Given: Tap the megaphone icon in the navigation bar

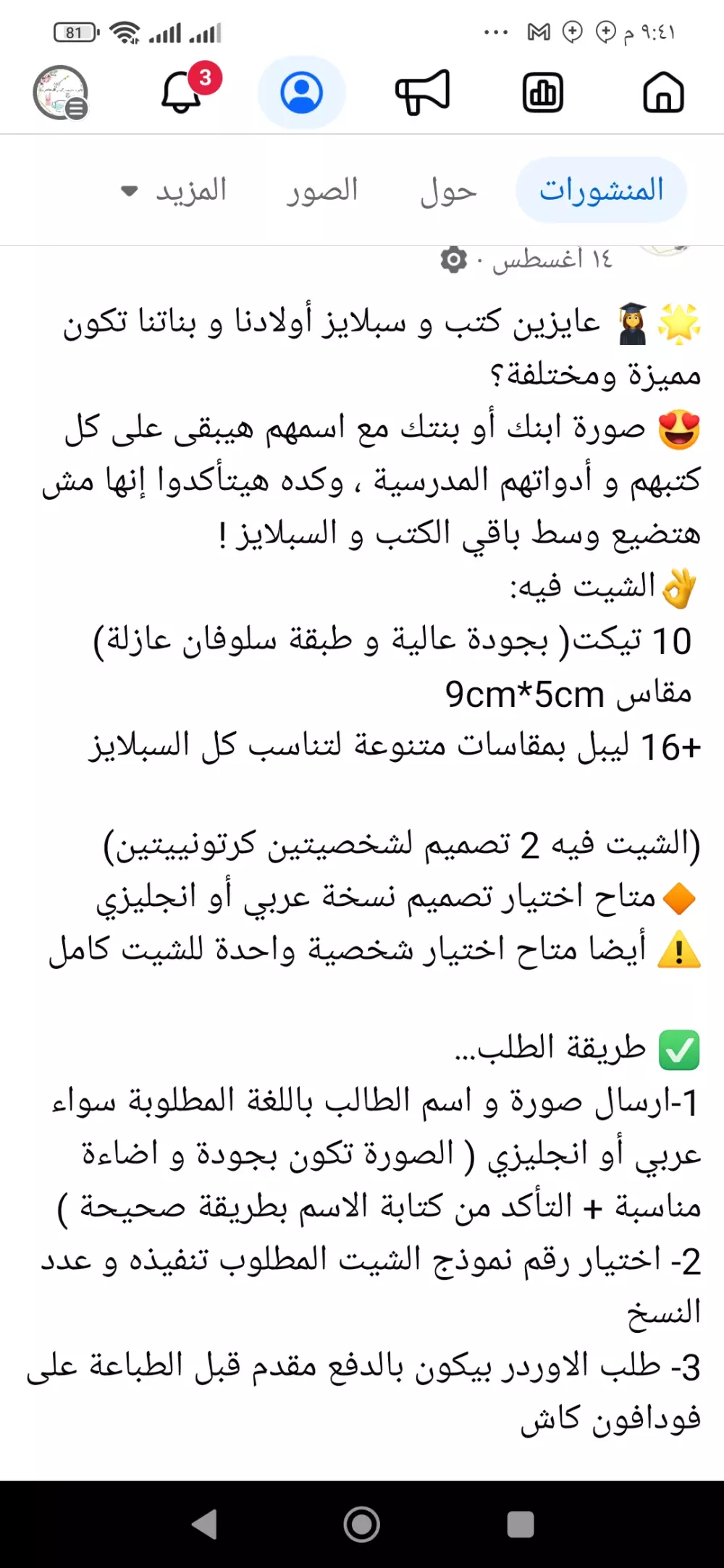Looking at the screenshot, I should pyautogui.click(x=421, y=93).
